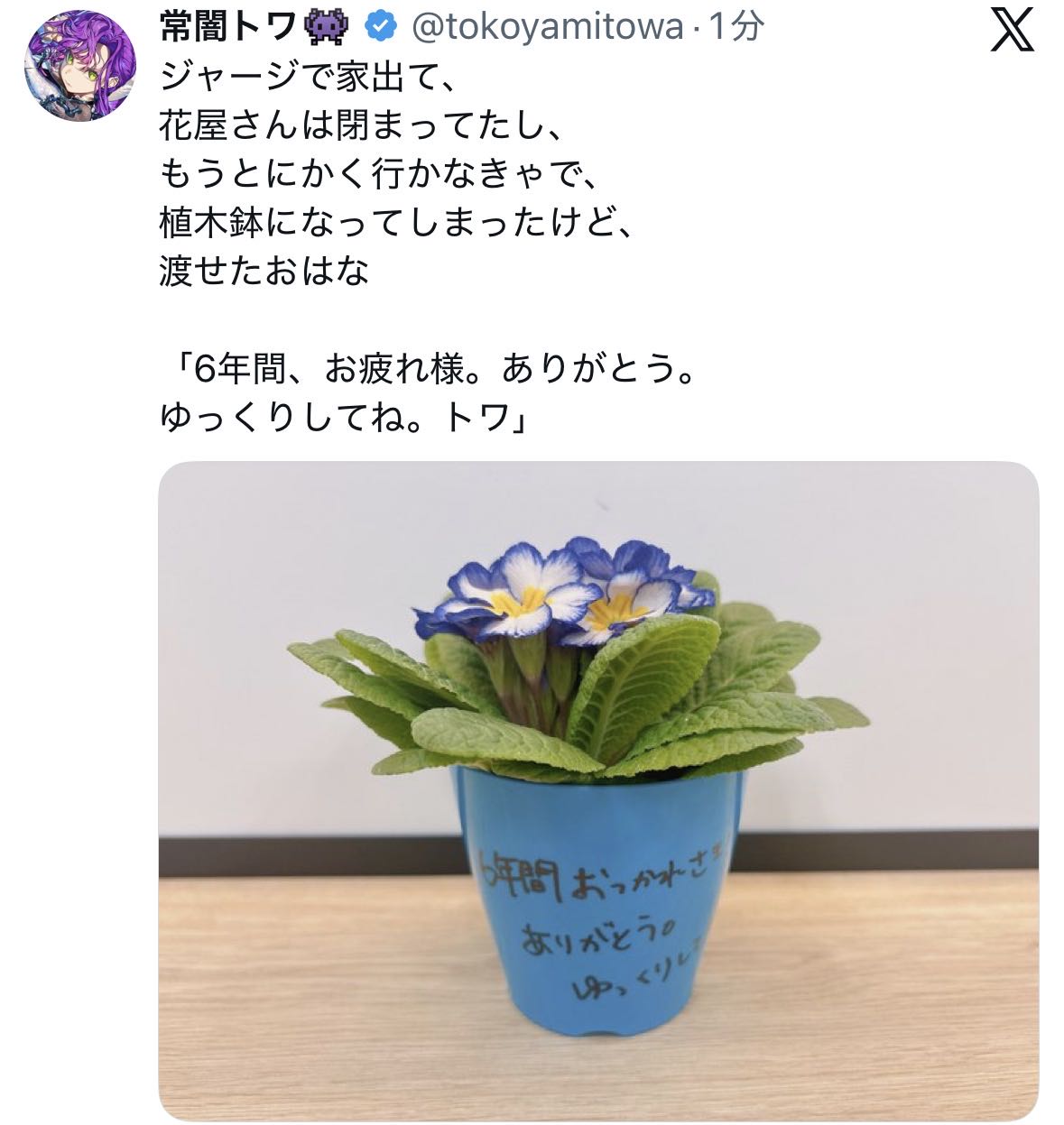
Task: Open the potted flower photo
Action: coord(597,790)
